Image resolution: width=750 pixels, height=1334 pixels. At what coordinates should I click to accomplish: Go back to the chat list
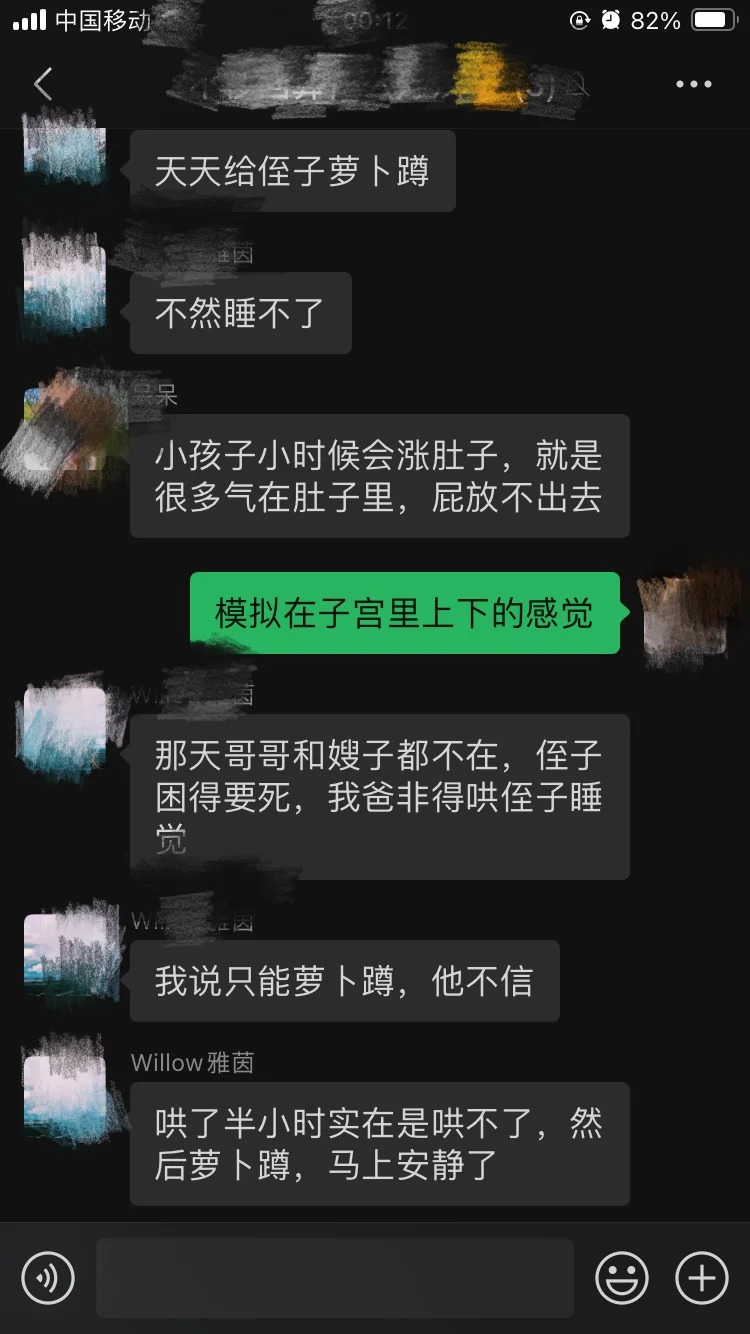click(43, 84)
